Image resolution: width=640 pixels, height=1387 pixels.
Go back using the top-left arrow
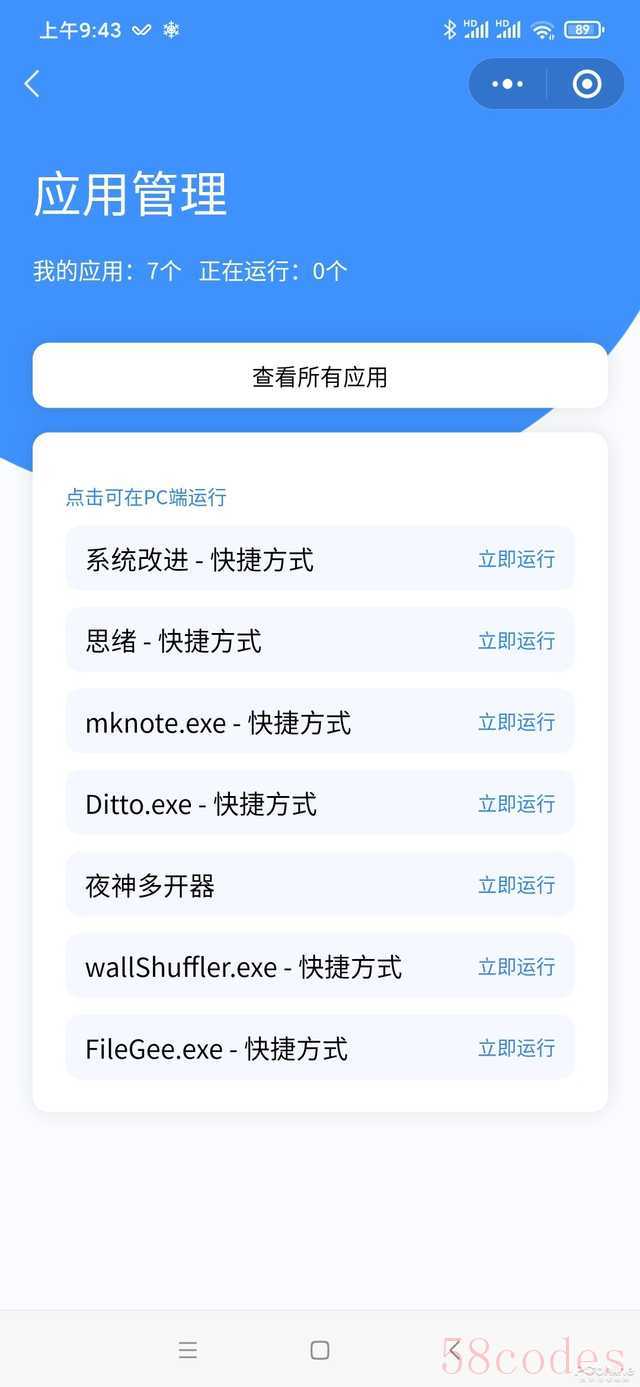point(32,84)
